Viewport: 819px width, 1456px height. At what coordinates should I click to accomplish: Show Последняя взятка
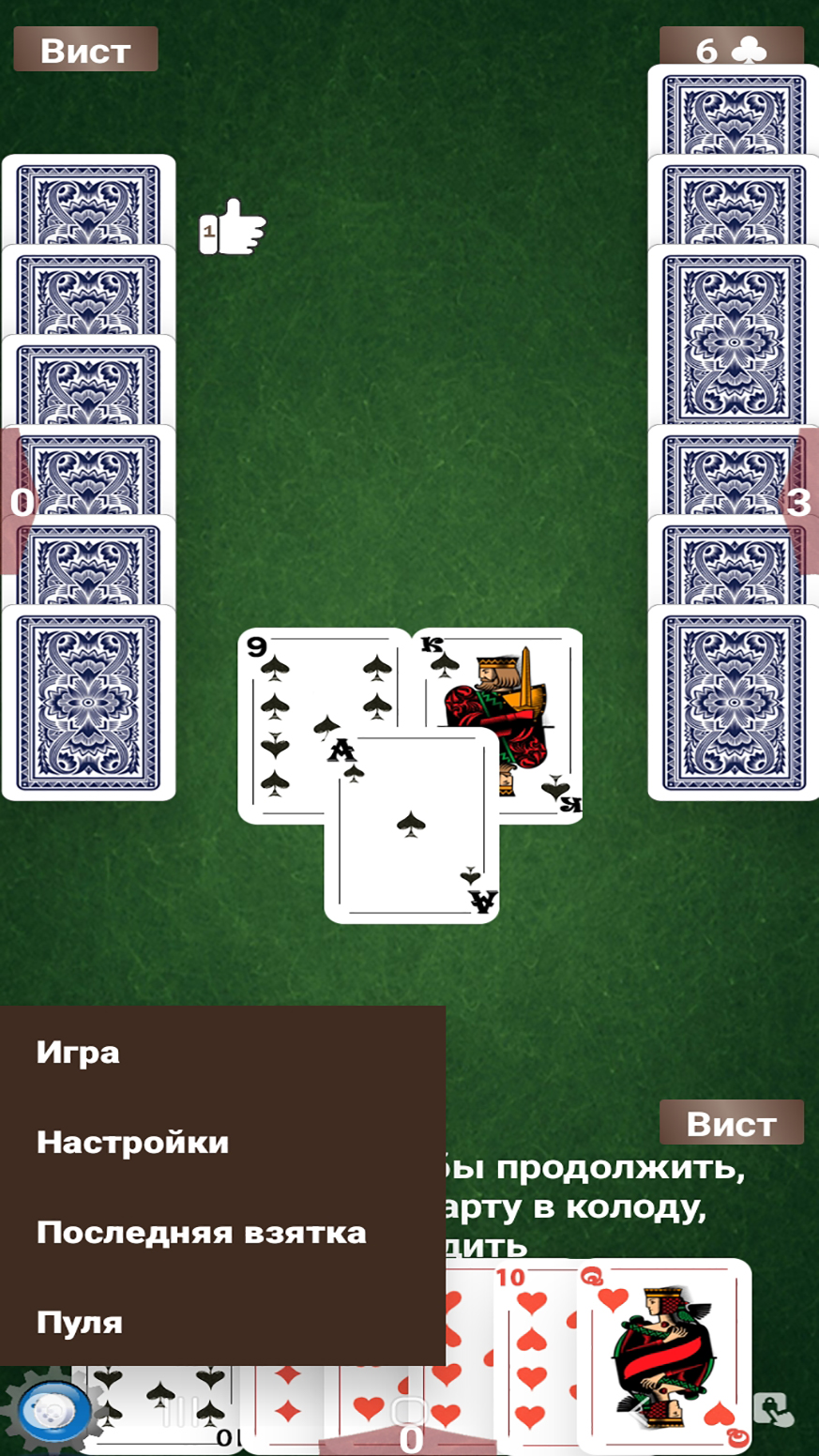pyautogui.click(x=201, y=1233)
